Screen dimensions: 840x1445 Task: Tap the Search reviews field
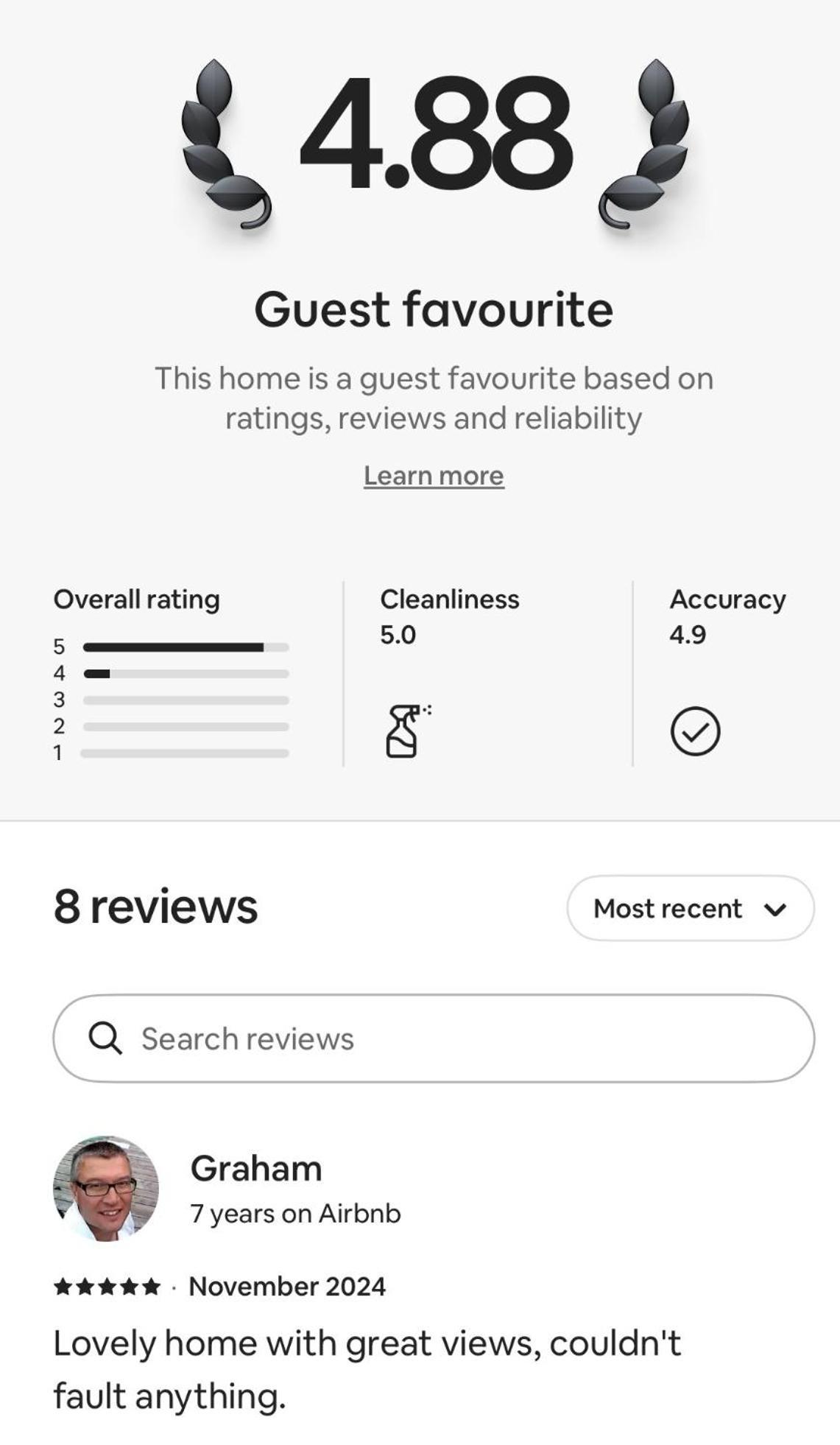coord(434,1038)
